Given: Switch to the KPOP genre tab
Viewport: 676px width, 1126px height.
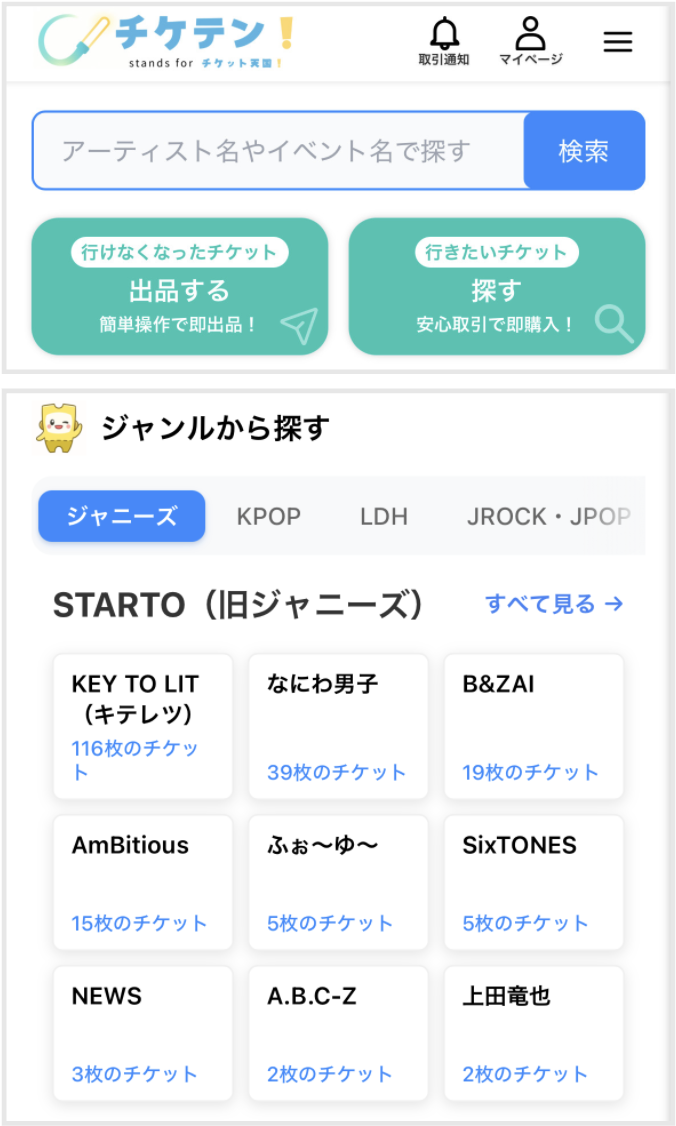Looking at the screenshot, I should click(x=268, y=517).
